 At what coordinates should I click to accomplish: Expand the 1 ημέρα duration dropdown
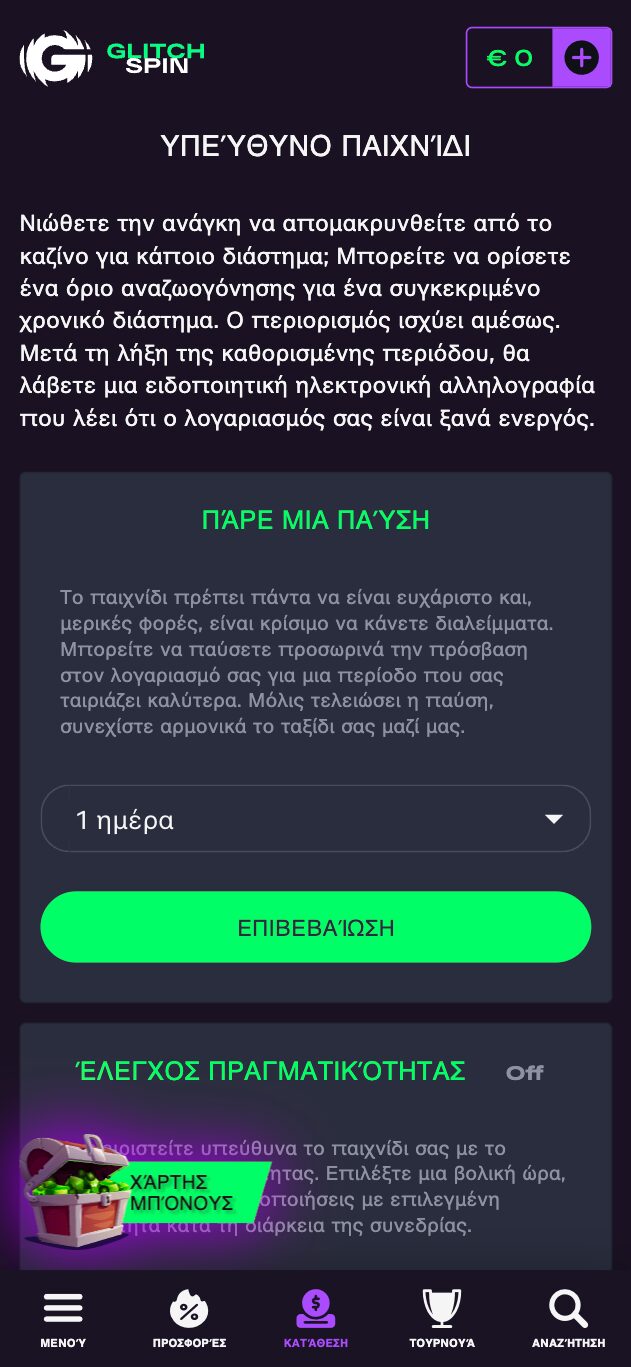315,819
